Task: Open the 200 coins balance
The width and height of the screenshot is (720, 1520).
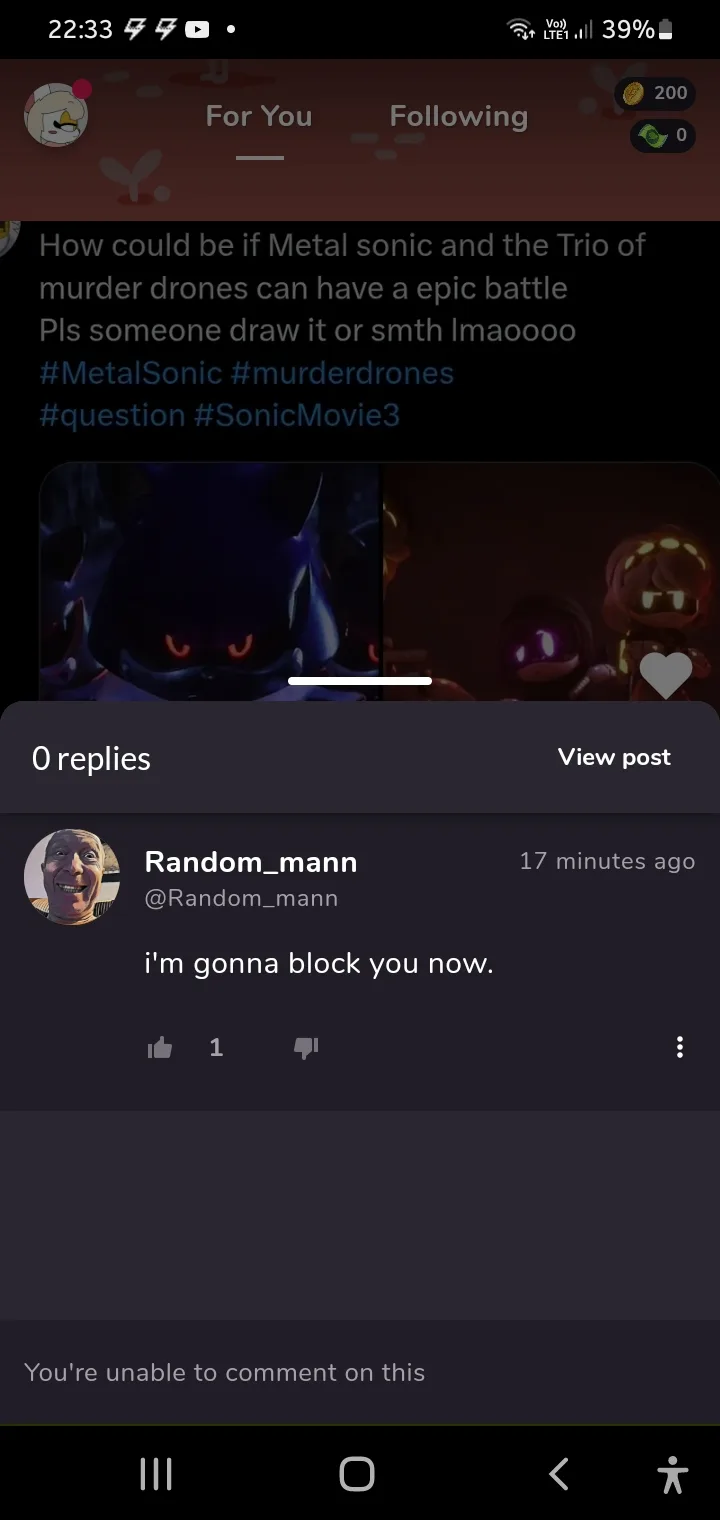Action: point(655,93)
